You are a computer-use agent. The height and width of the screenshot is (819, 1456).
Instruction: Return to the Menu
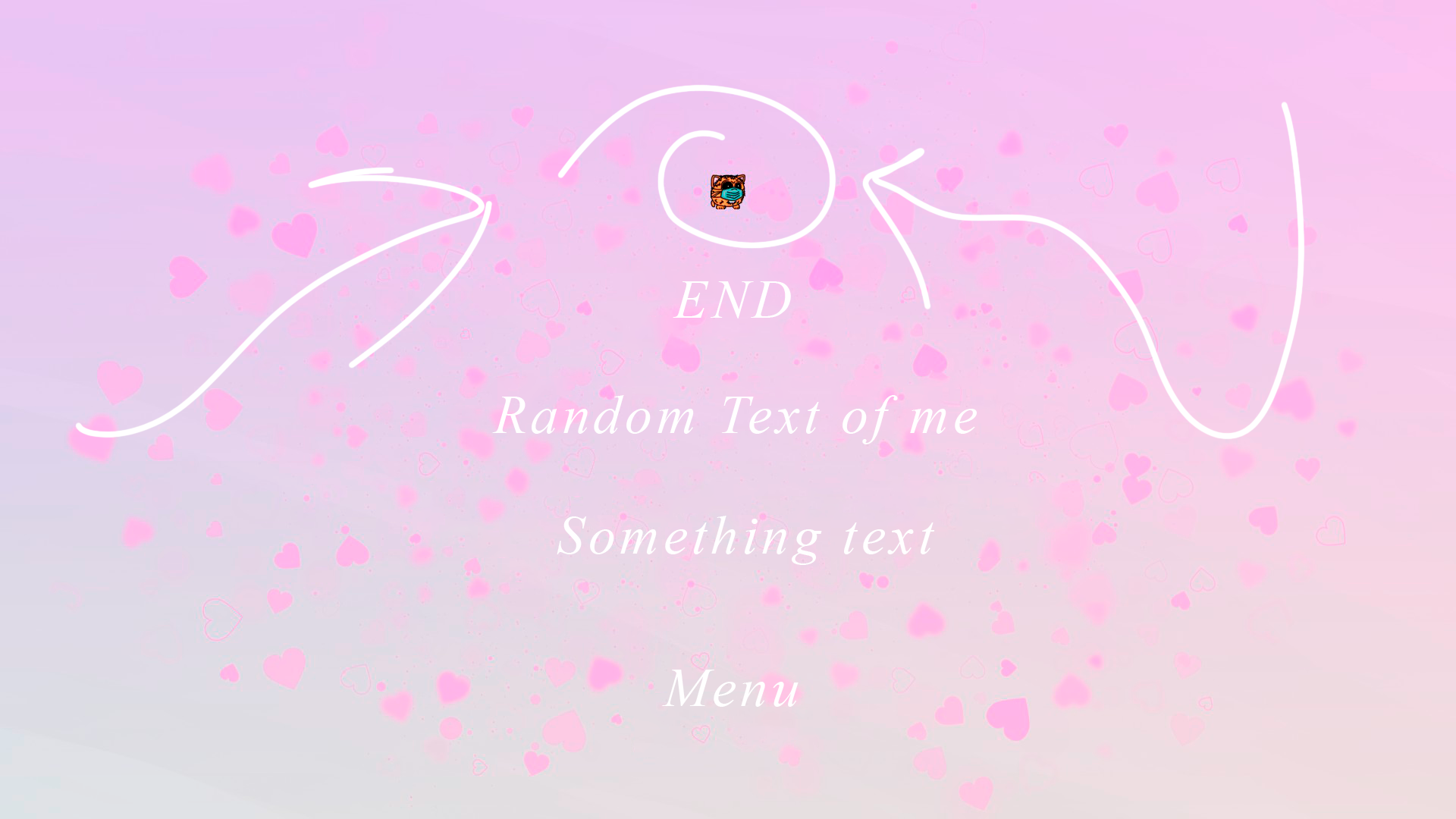732,689
